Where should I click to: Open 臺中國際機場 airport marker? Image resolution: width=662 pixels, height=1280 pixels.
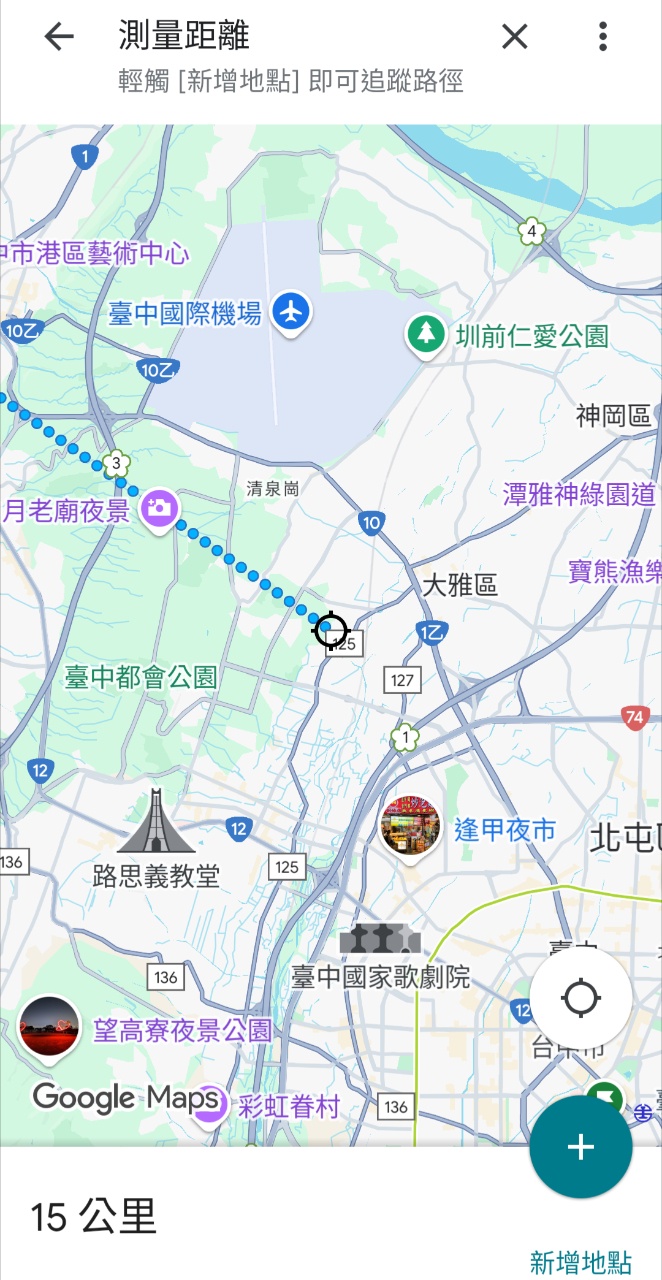point(292,313)
